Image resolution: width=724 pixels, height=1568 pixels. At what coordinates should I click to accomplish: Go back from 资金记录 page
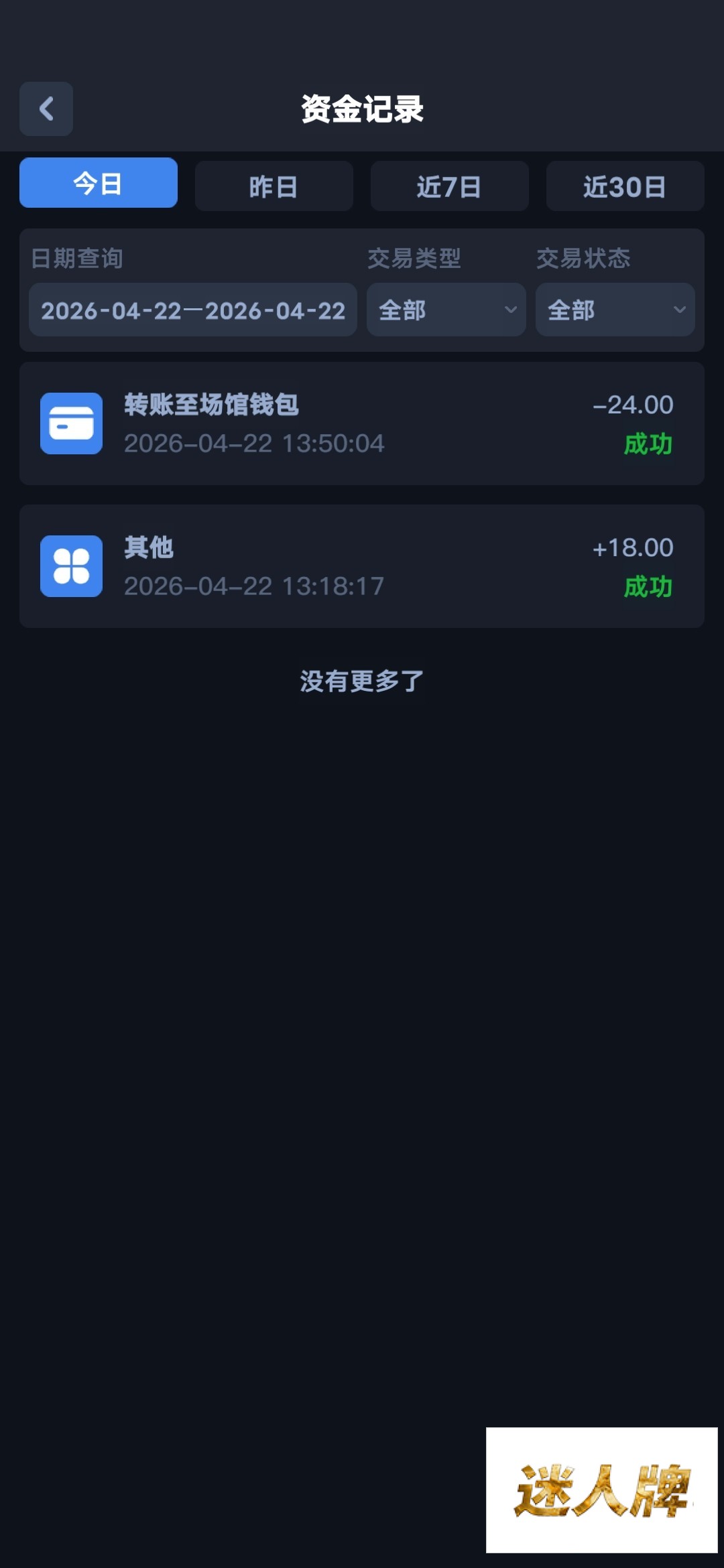[46, 109]
